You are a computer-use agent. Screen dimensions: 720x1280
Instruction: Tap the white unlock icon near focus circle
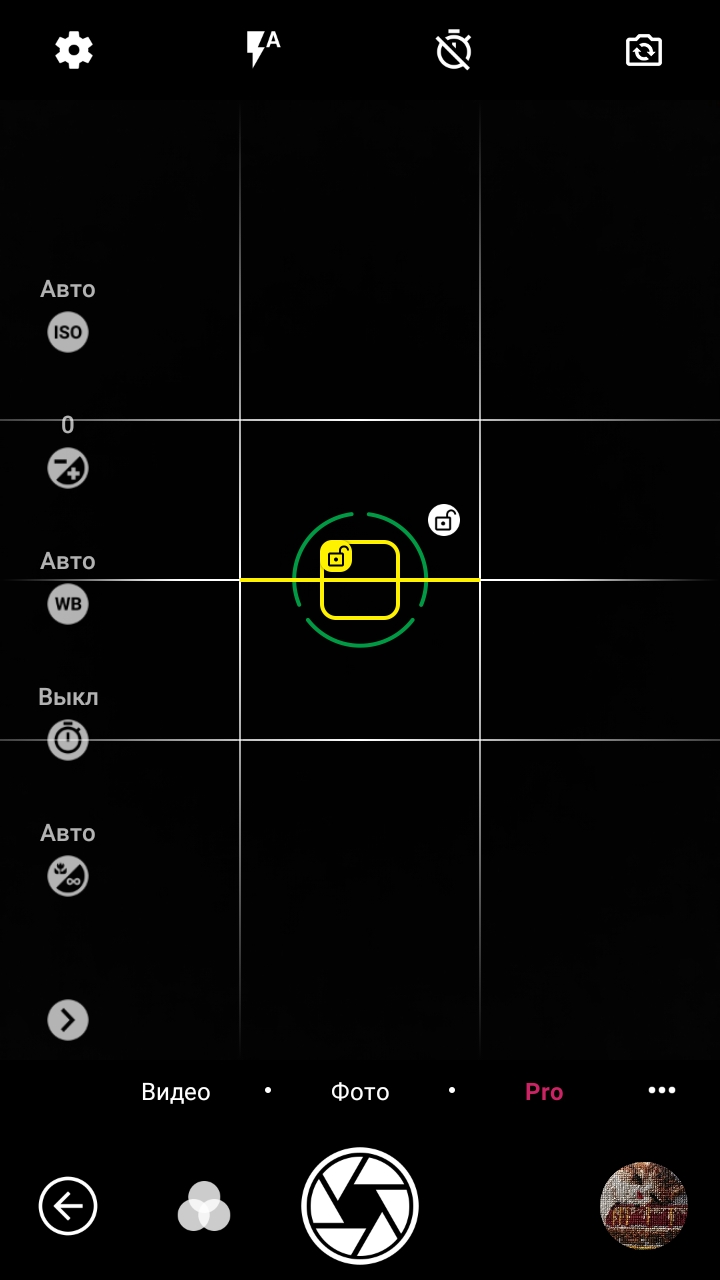(x=444, y=520)
